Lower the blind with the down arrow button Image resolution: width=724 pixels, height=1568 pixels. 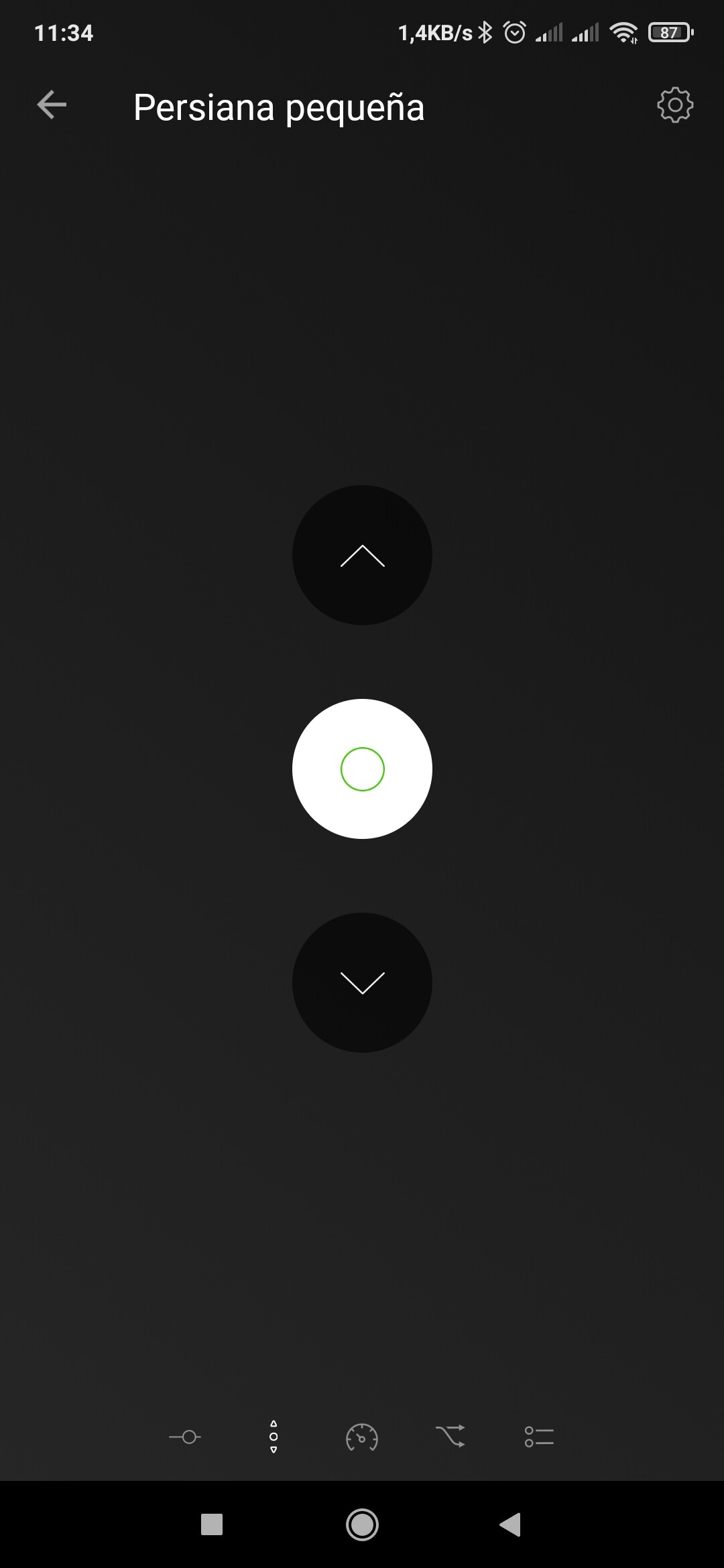[x=362, y=982]
